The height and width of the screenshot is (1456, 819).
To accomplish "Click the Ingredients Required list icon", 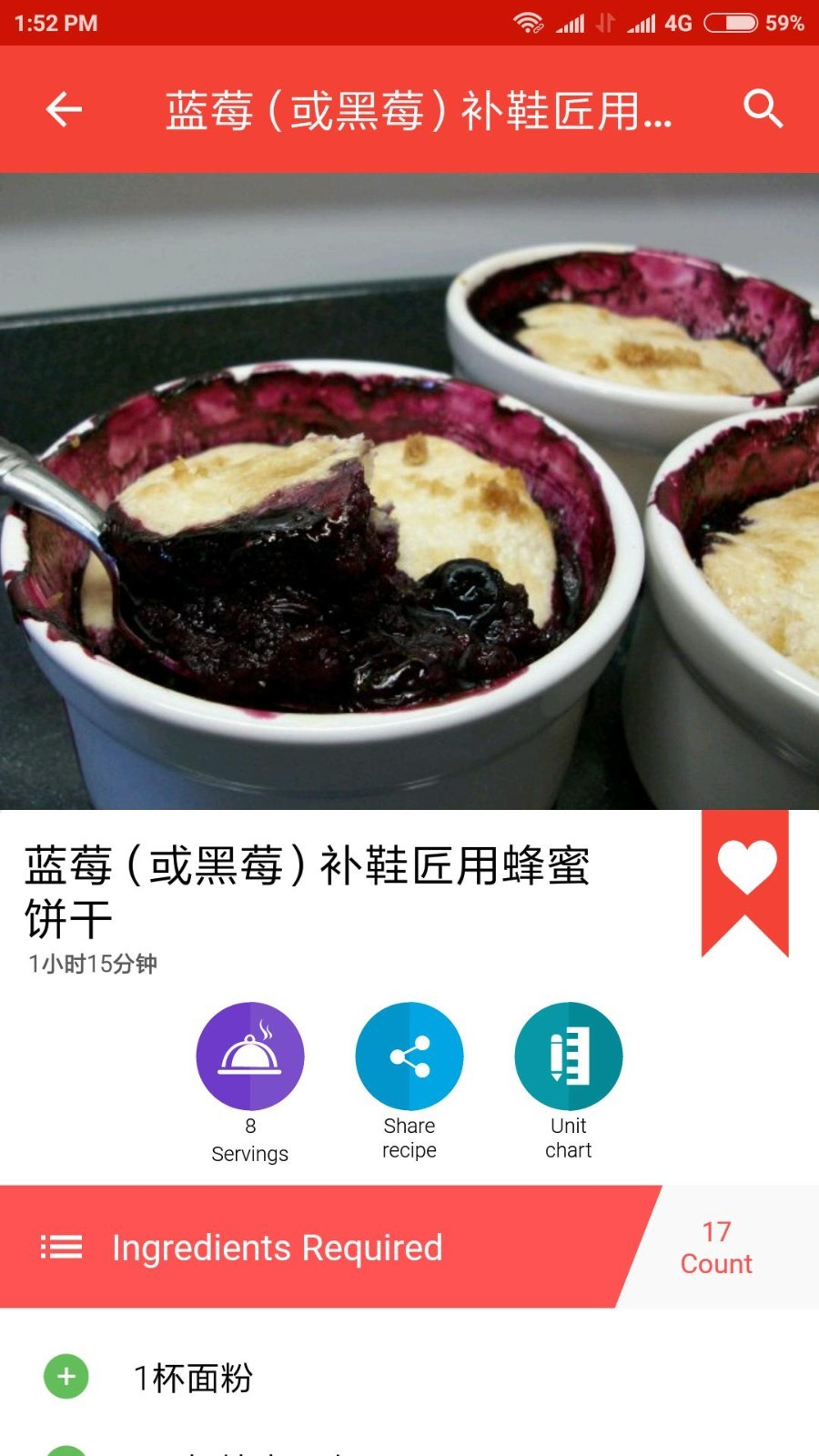I will [x=60, y=1248].
